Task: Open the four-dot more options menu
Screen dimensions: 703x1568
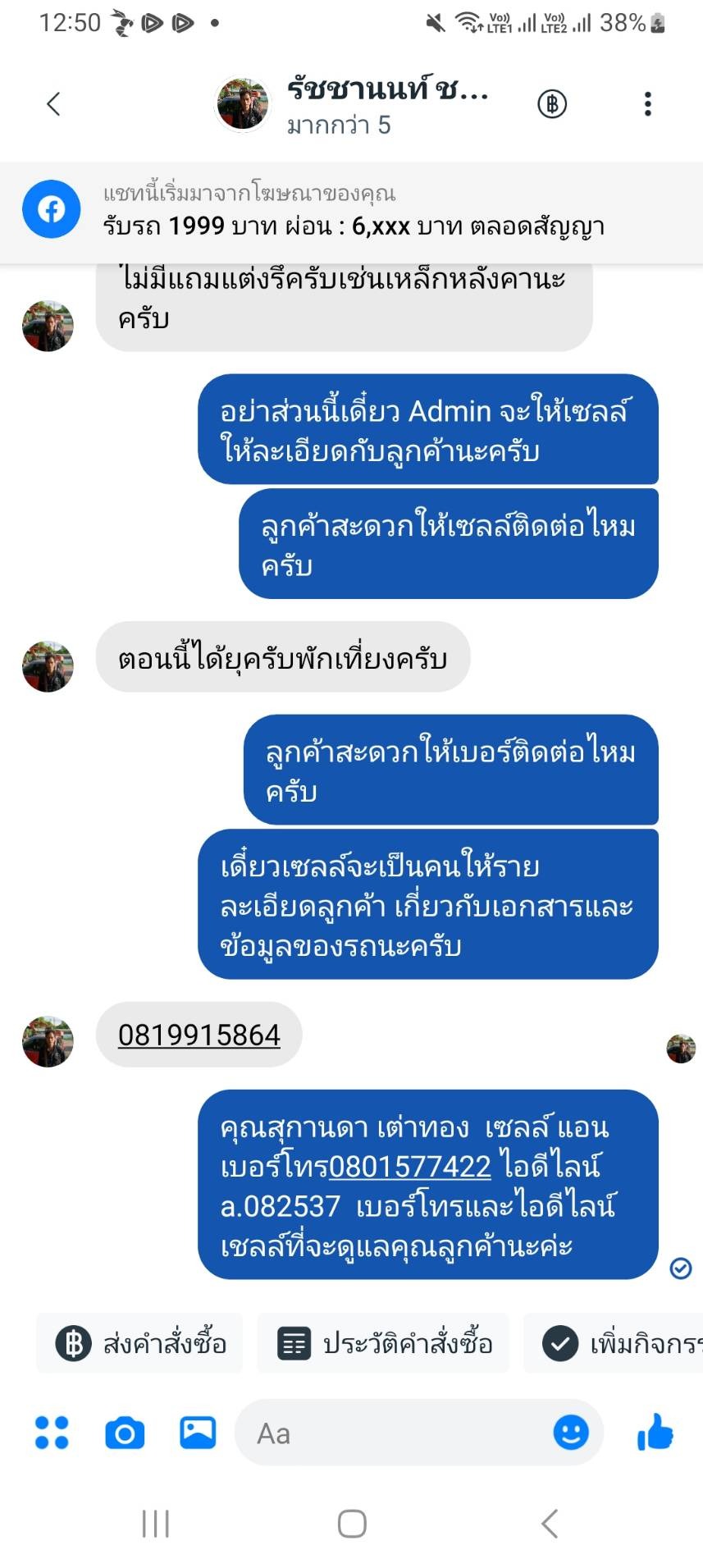Action: point(52,1433)
